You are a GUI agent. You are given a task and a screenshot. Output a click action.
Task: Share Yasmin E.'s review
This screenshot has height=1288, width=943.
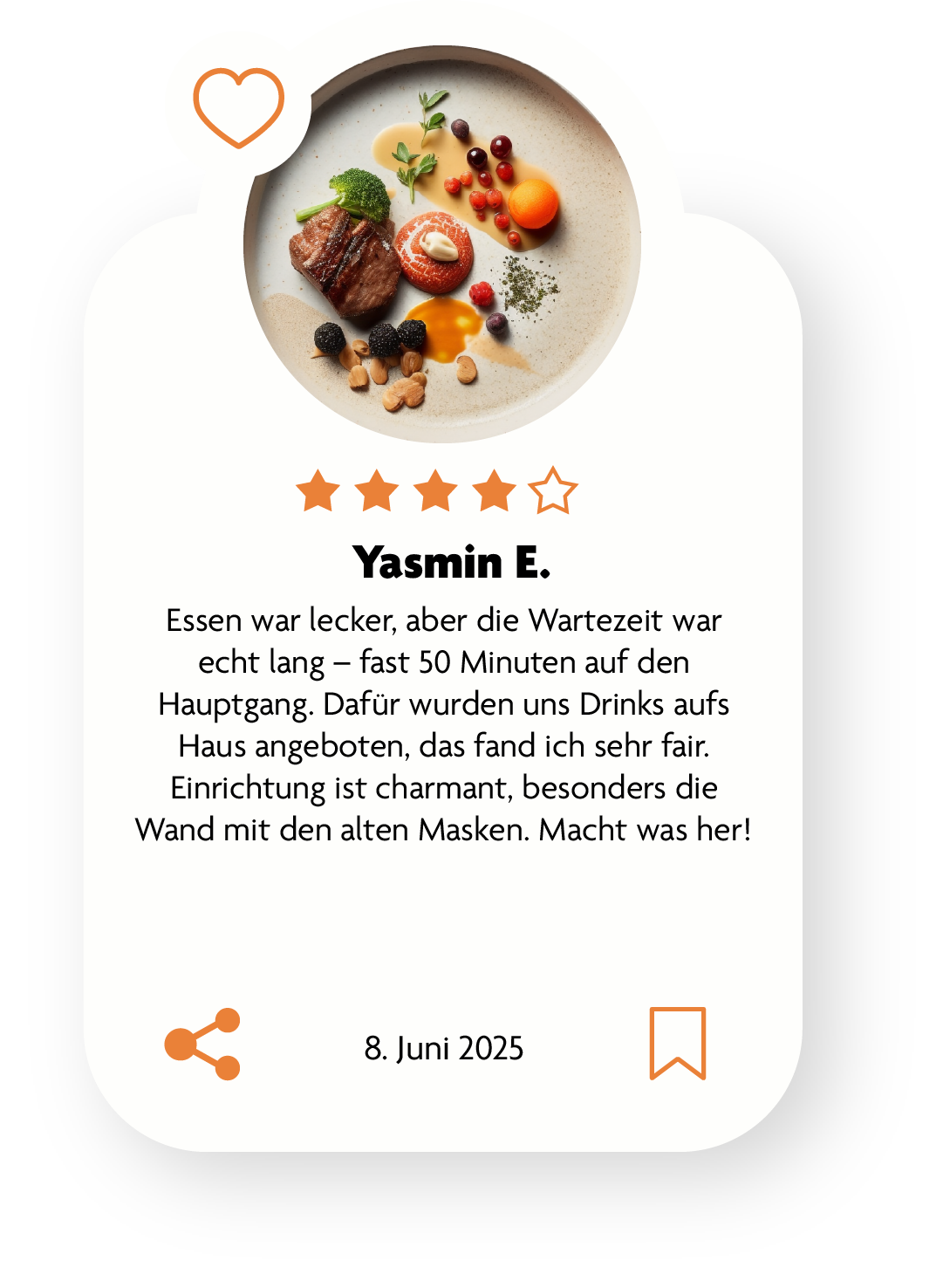pyautogui.click(x=202, y=1044)
